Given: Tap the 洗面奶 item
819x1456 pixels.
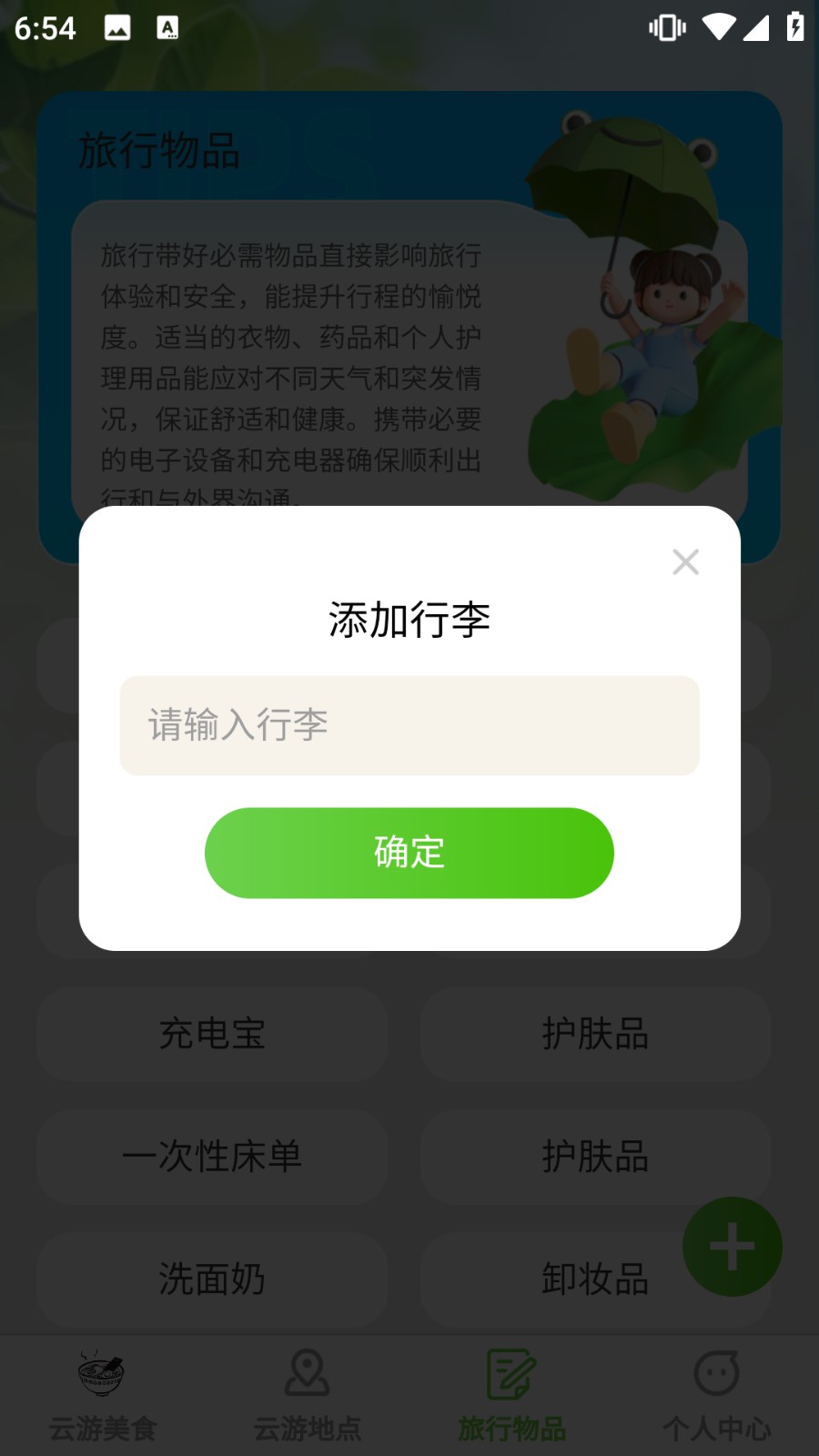Looking at the screenshot, I should point(212,1279).
